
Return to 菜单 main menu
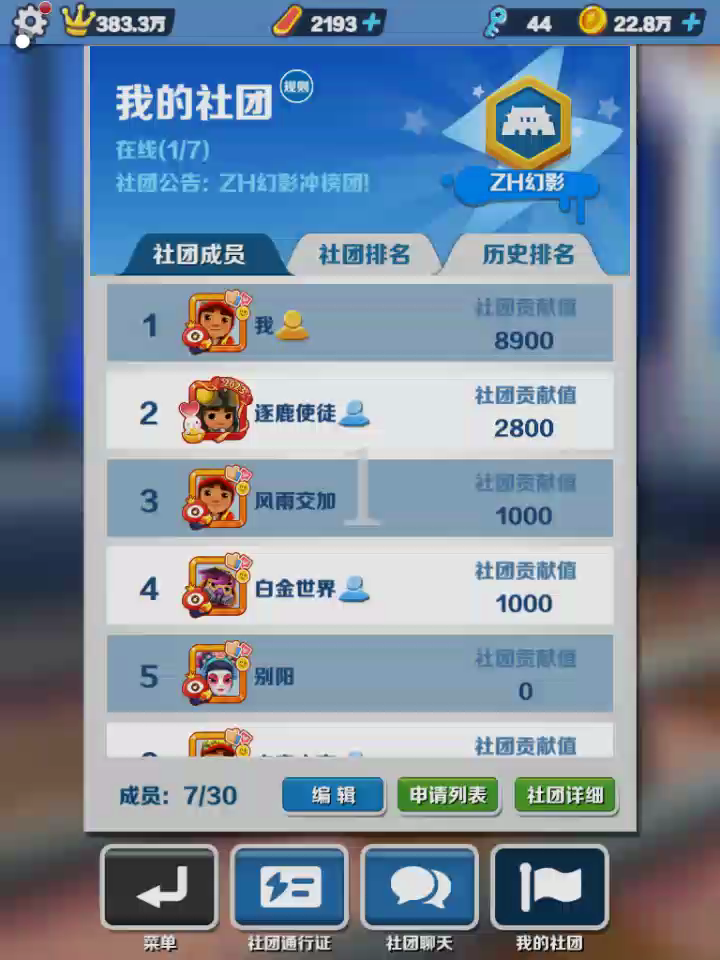tap(160, 888)
